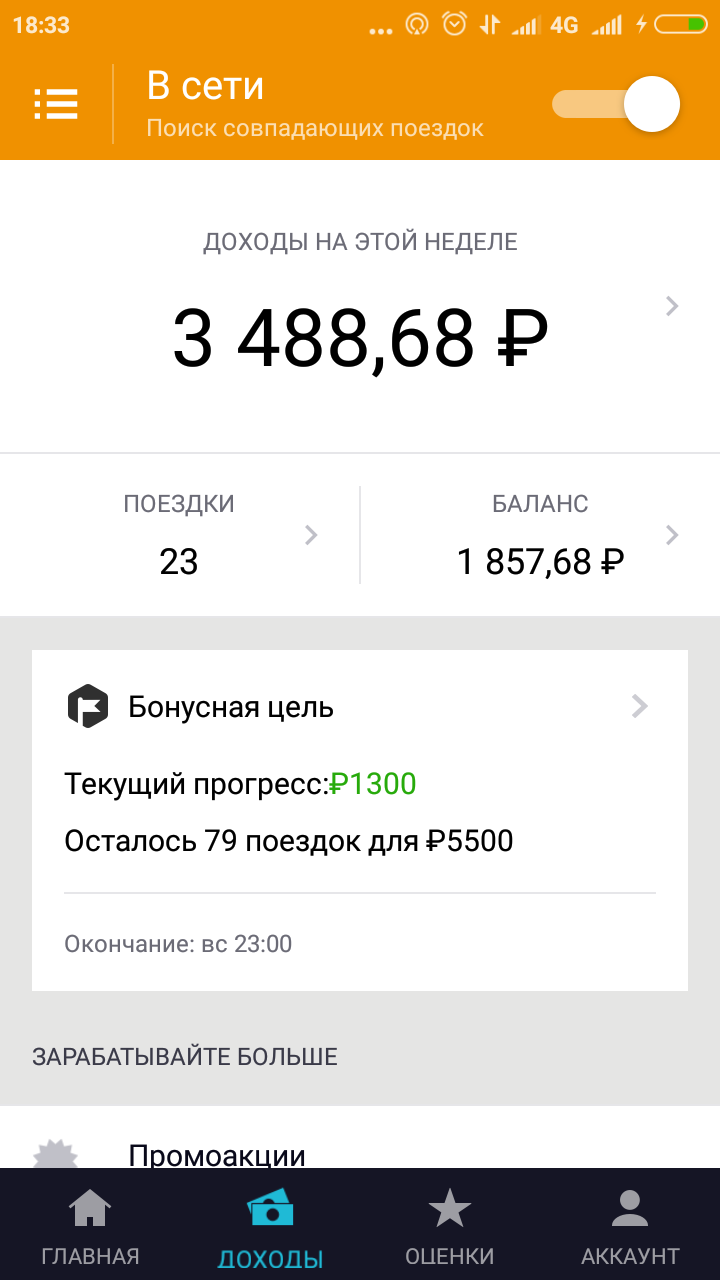
Task: Open the list menu icon
Action: pos(56,103)
